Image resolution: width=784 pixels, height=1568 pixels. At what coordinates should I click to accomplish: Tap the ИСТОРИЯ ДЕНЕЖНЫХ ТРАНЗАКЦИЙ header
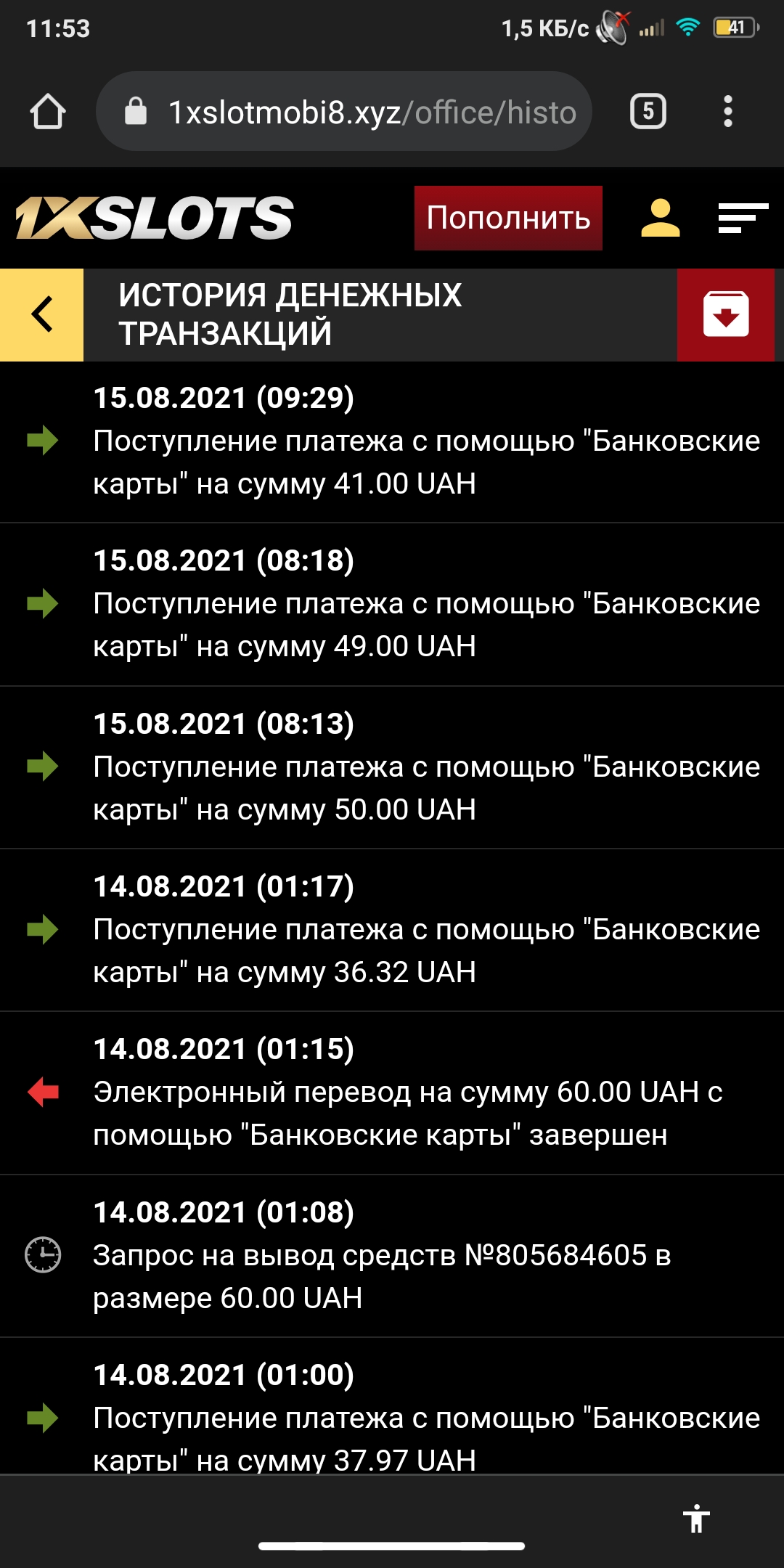click(290, 314)
